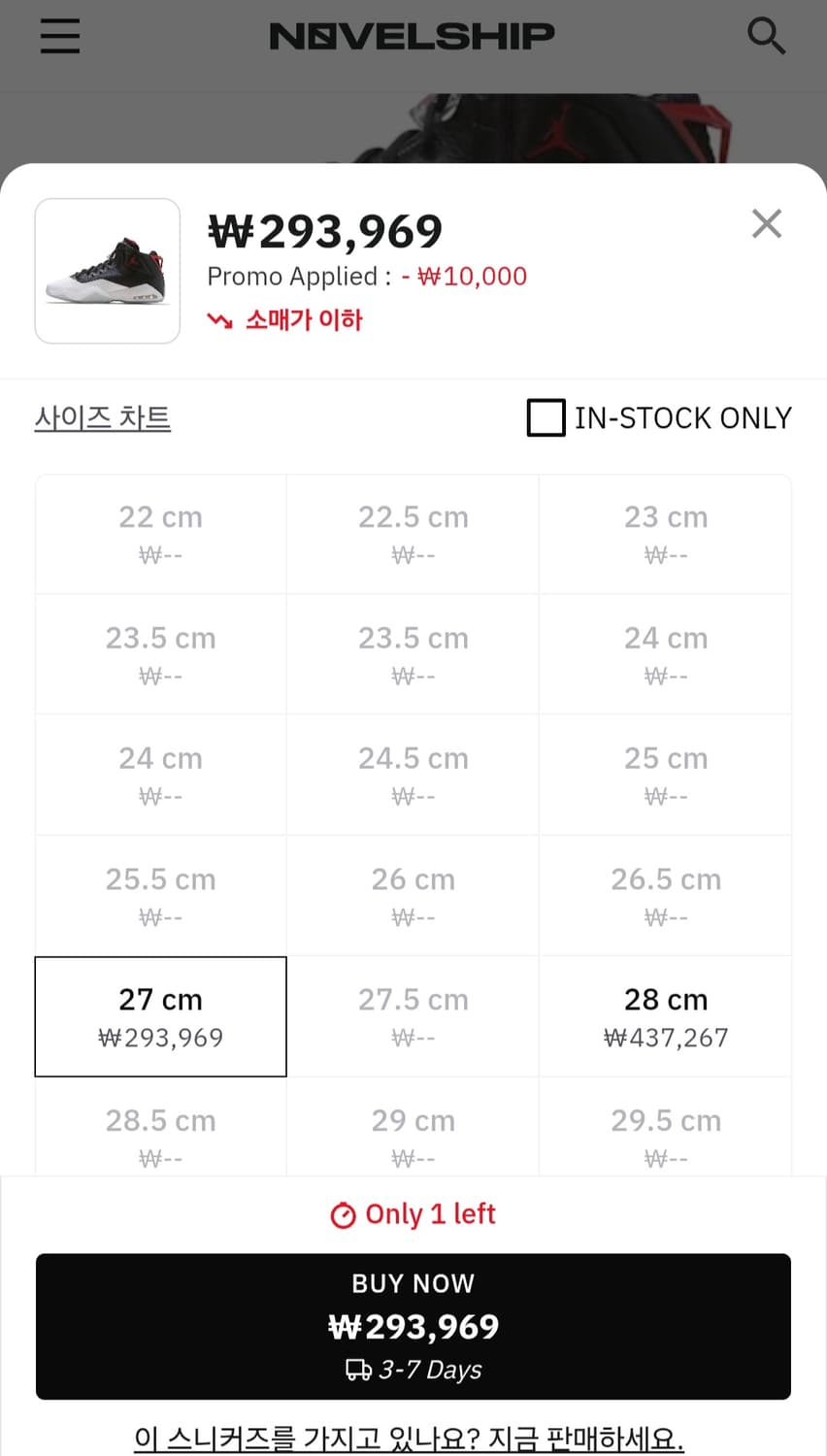This screenshot has height=1456, width=827.
Task: Click the red downward price trend arrow icon
Action: point(218,319)
